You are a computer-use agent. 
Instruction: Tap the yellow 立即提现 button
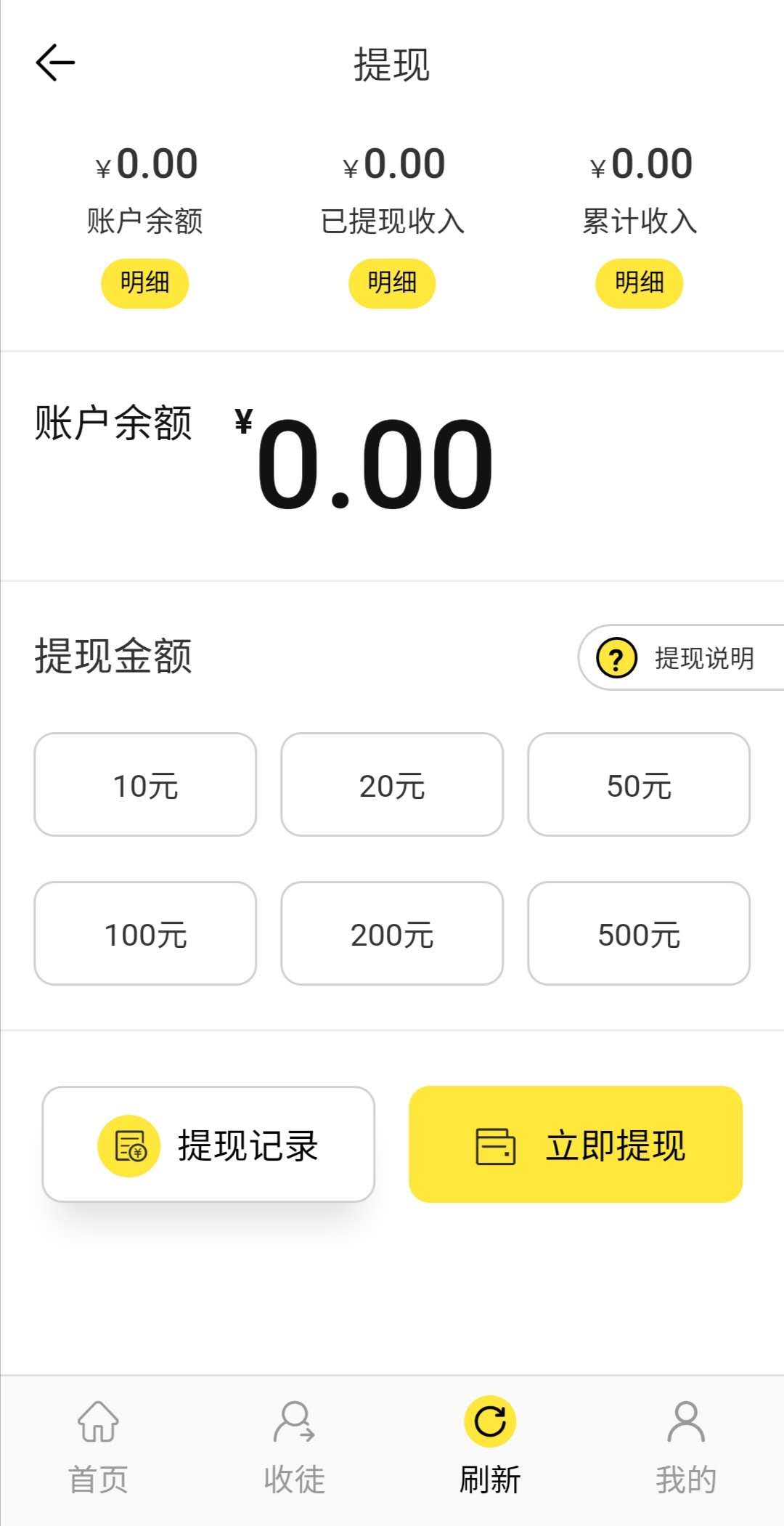(576, 1145)
